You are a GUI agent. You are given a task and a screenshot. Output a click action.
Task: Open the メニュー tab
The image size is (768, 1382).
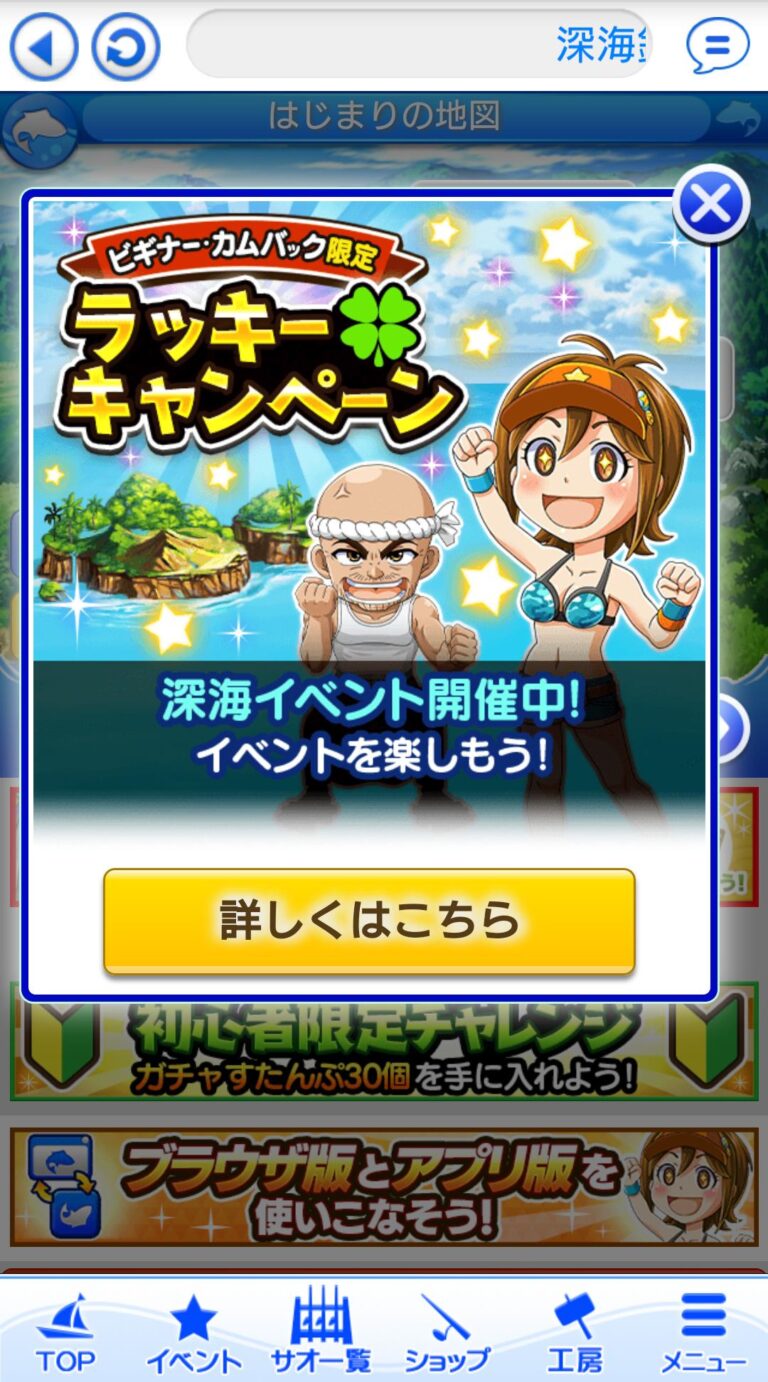703,1332
